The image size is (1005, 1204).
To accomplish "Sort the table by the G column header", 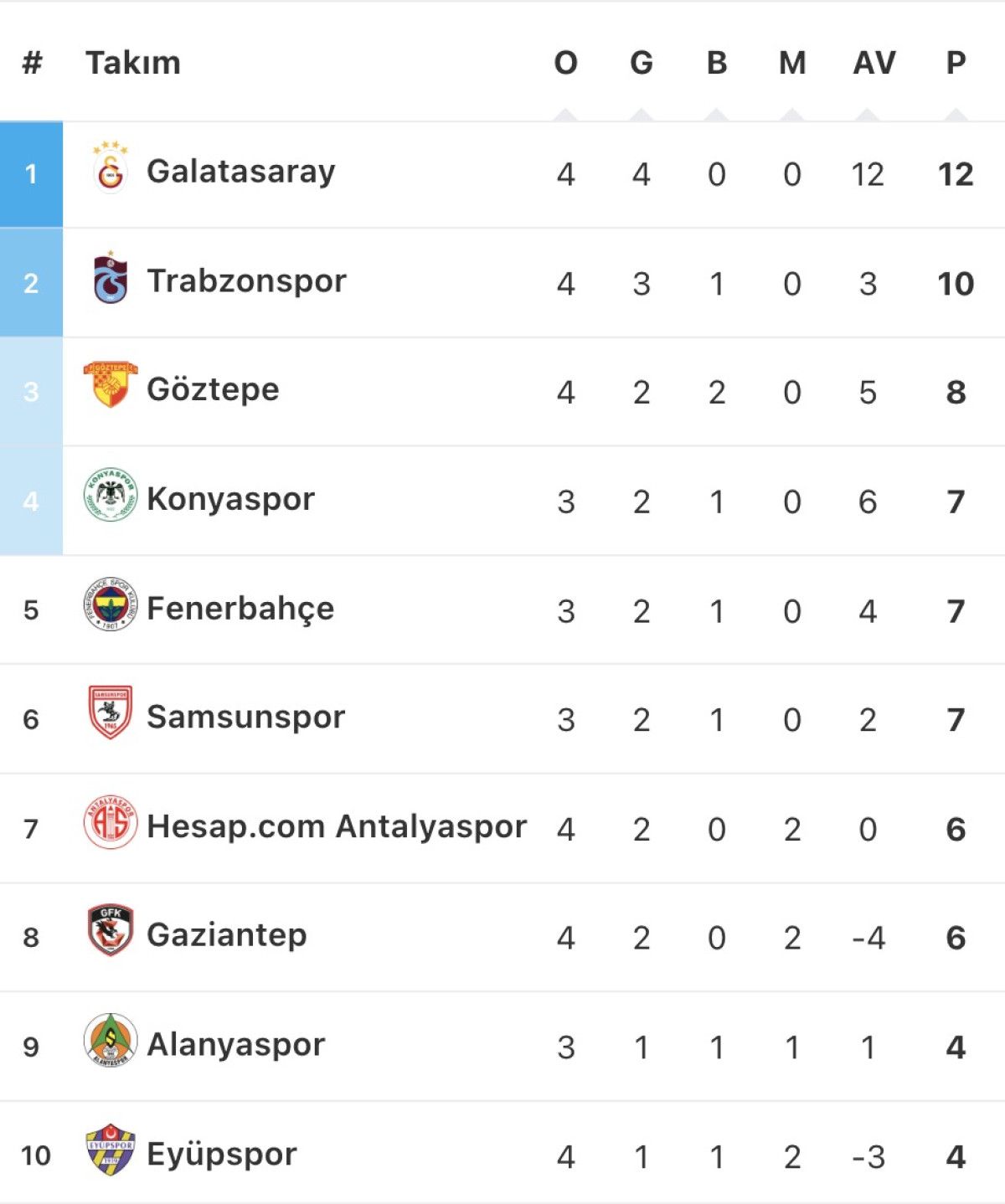I will 642,62.
